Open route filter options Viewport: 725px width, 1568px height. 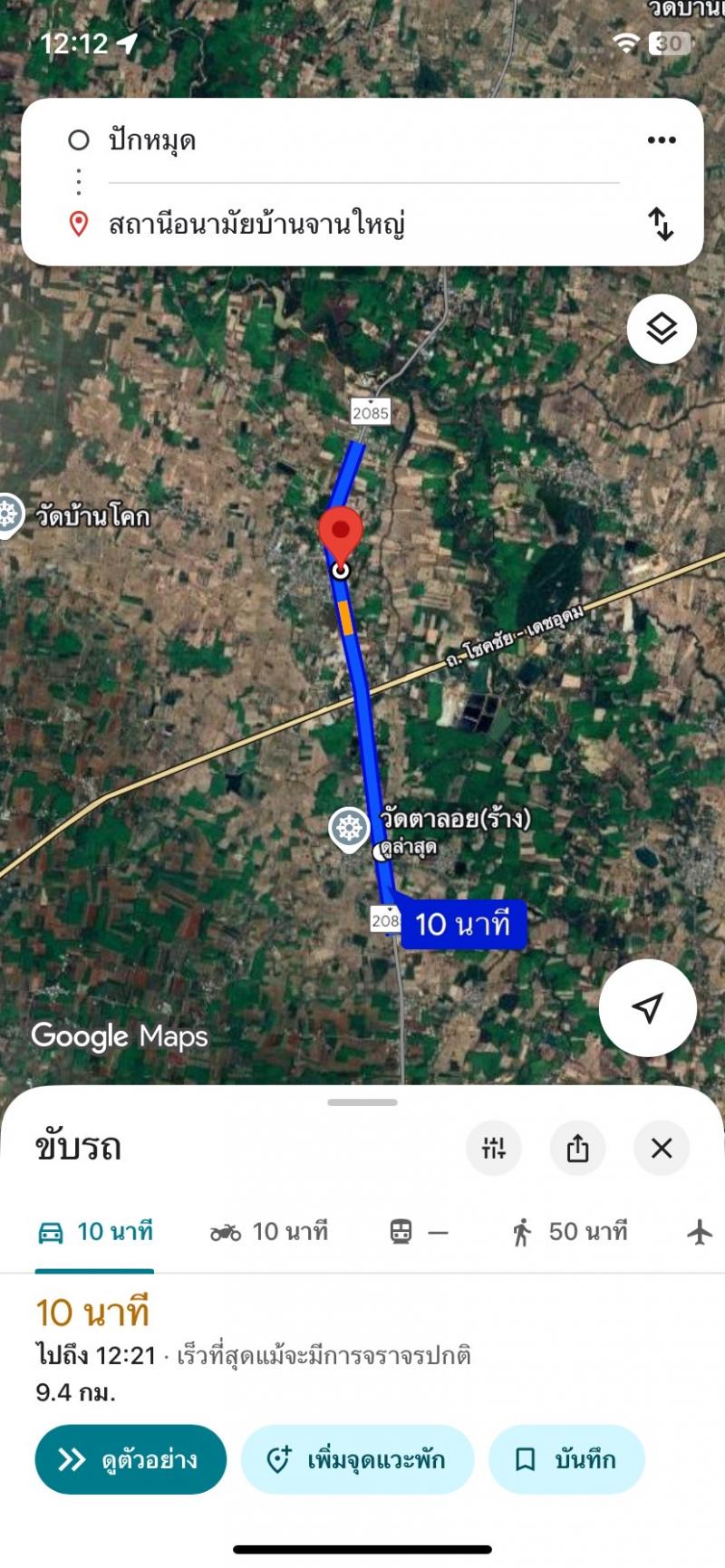click(x=494, y=1149)
